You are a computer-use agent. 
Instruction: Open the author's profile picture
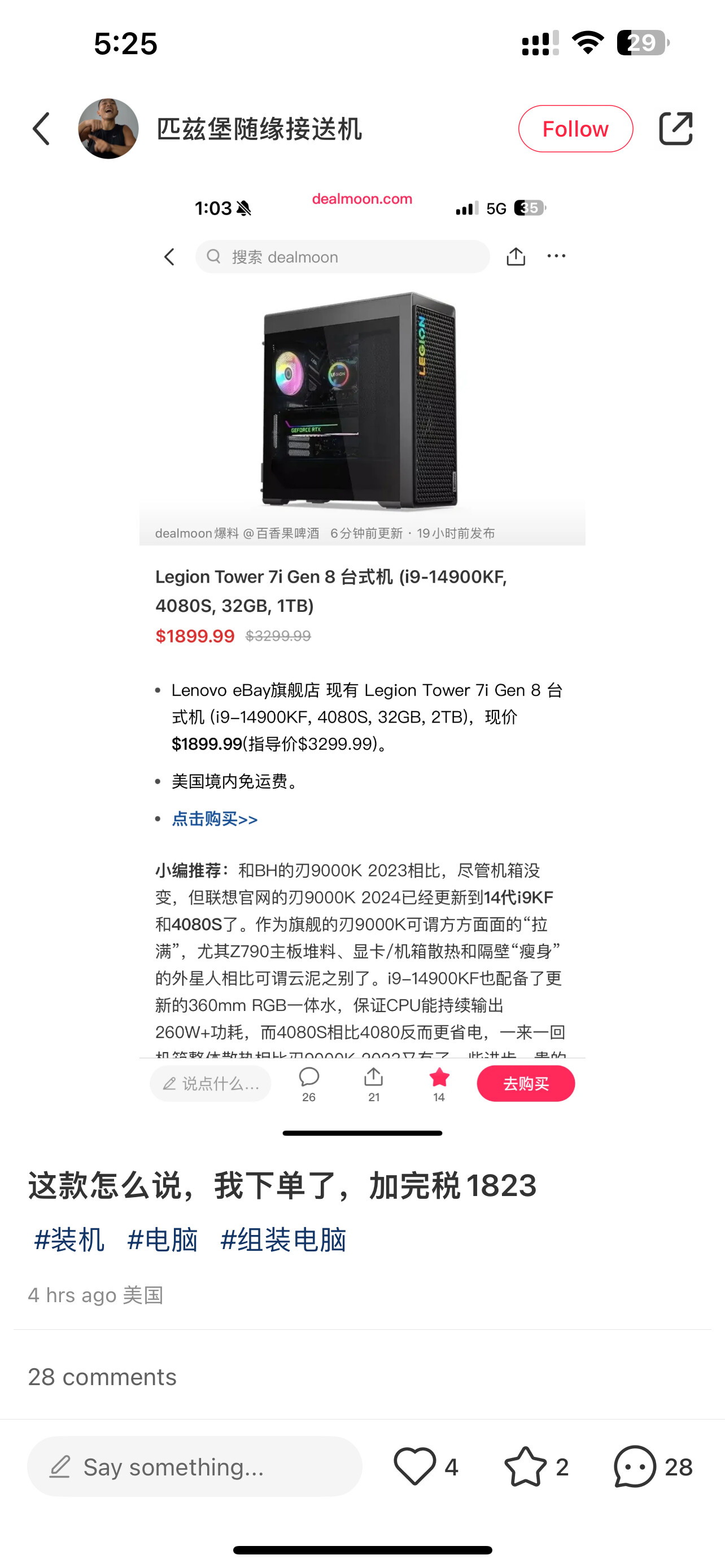click(108, 129)
